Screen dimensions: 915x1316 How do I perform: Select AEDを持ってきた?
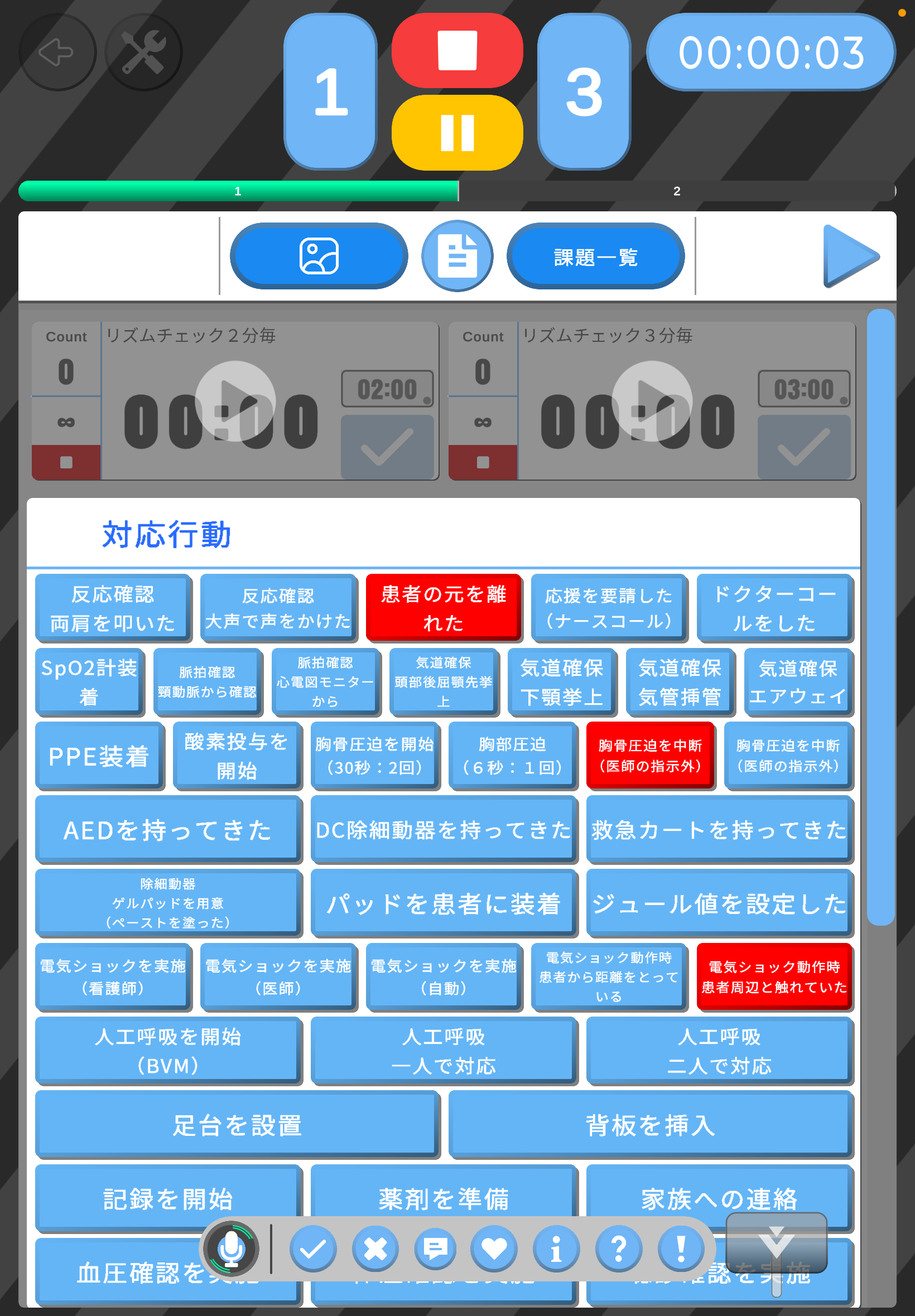(x=167, y=830)
